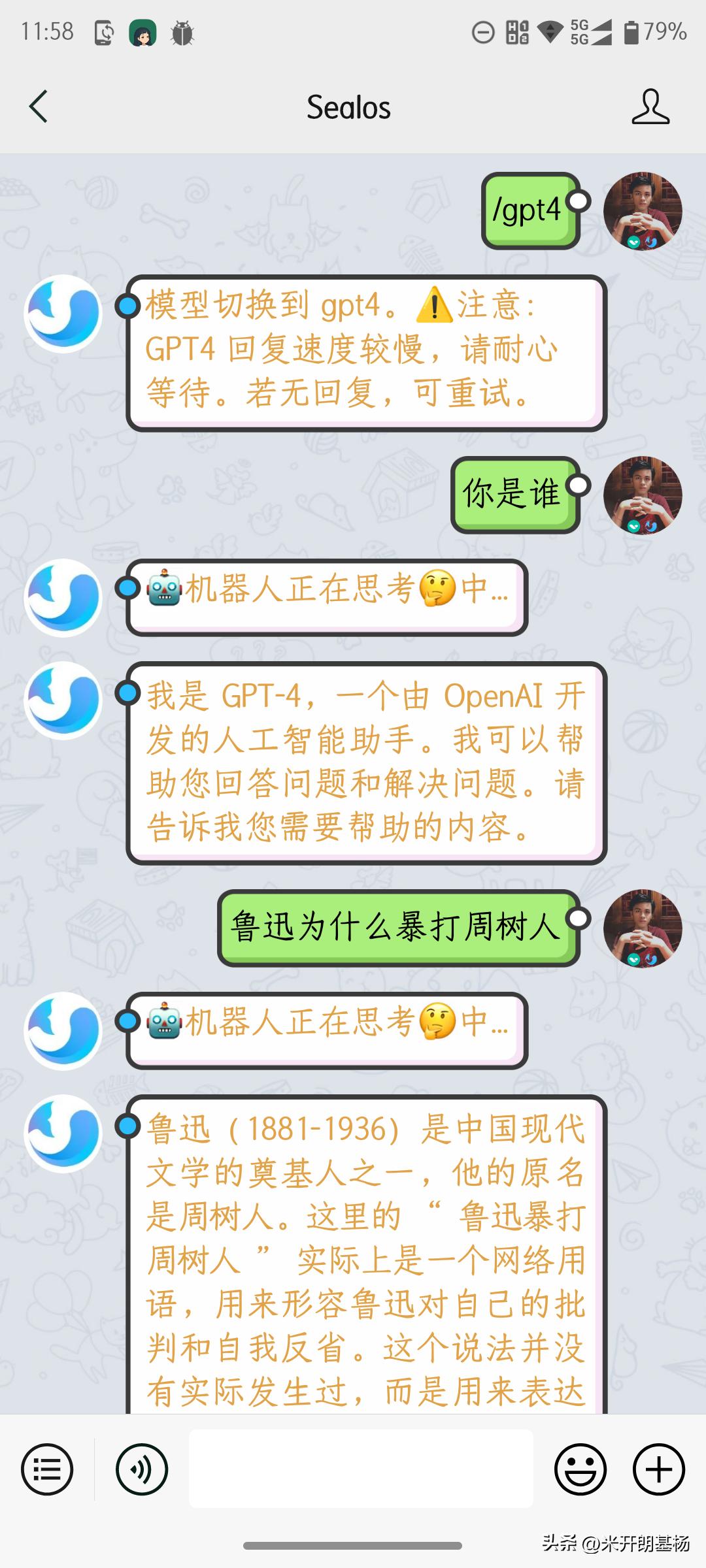Tap the back arrow to leave chat
The width and height of the screenshot is (706, 1568).
38,106
